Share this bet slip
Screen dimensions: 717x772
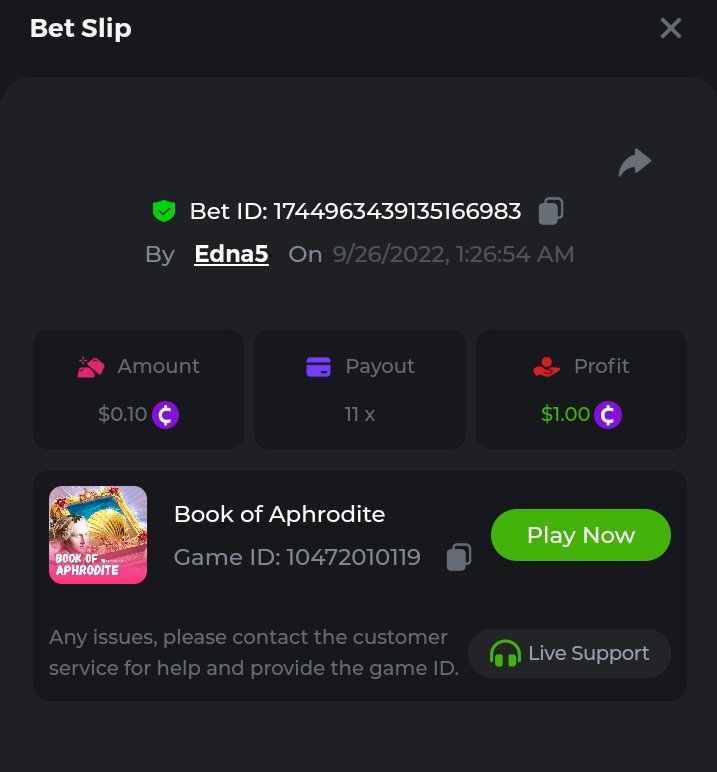[x=634, y=162]
